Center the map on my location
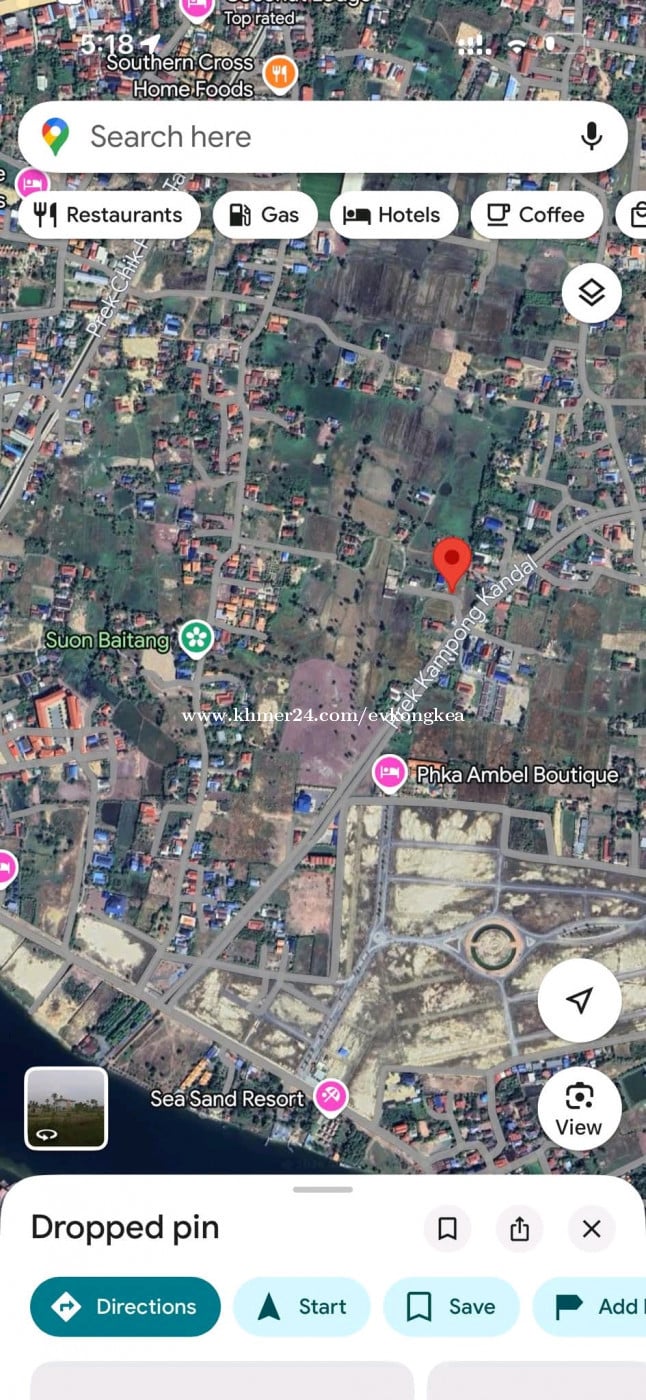Screen dimensions: 646x1400 point(579,1000)
